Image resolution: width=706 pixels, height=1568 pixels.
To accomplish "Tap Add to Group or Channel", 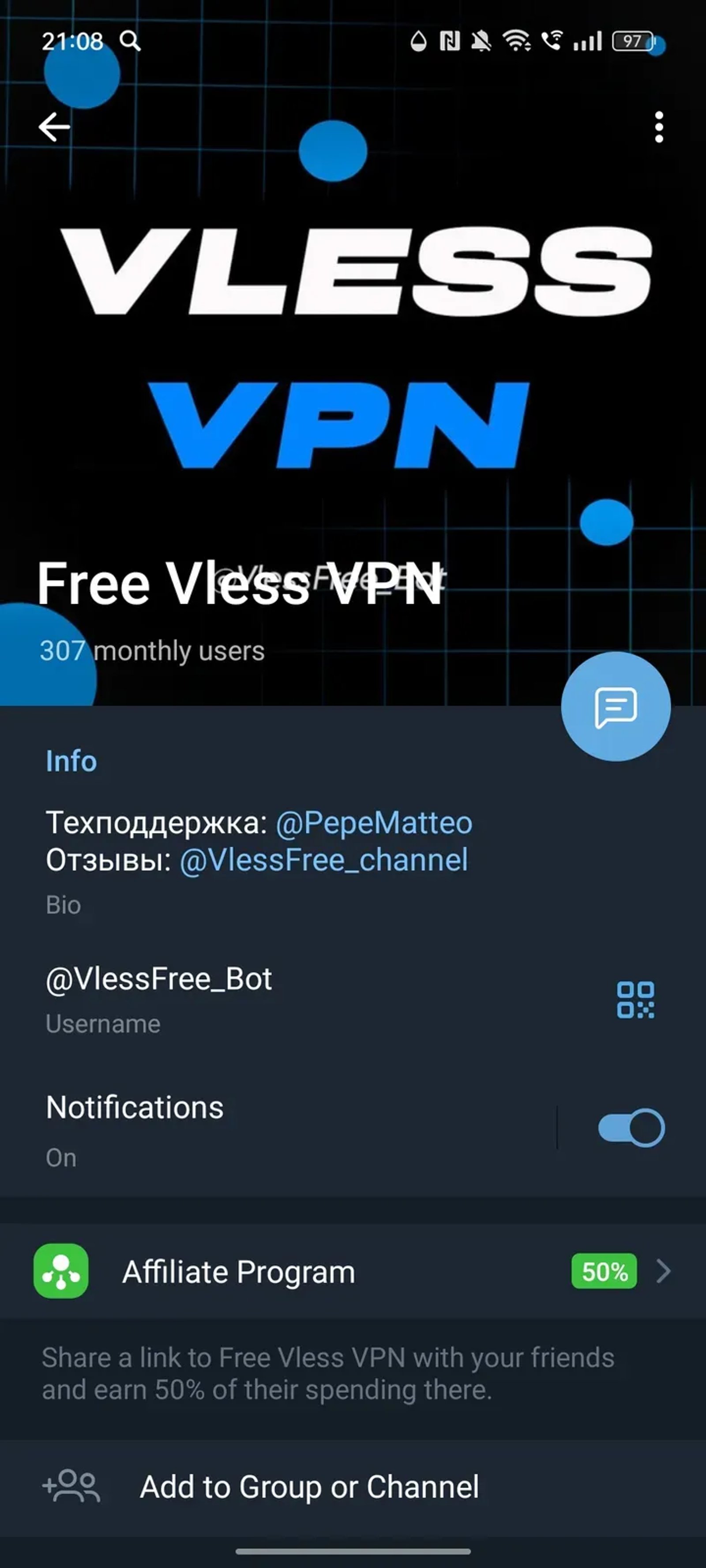I will tap(310, 1488).
